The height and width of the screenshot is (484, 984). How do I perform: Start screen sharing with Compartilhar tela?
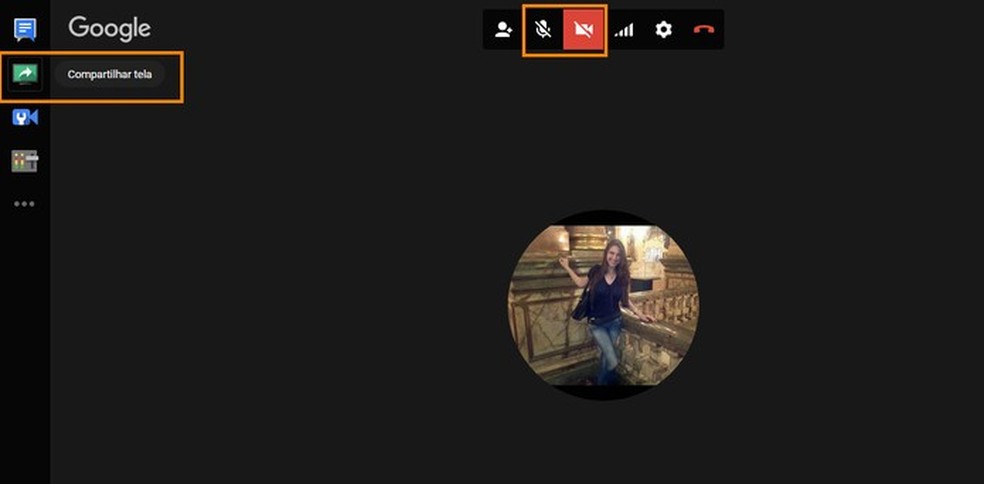[25, 74]
